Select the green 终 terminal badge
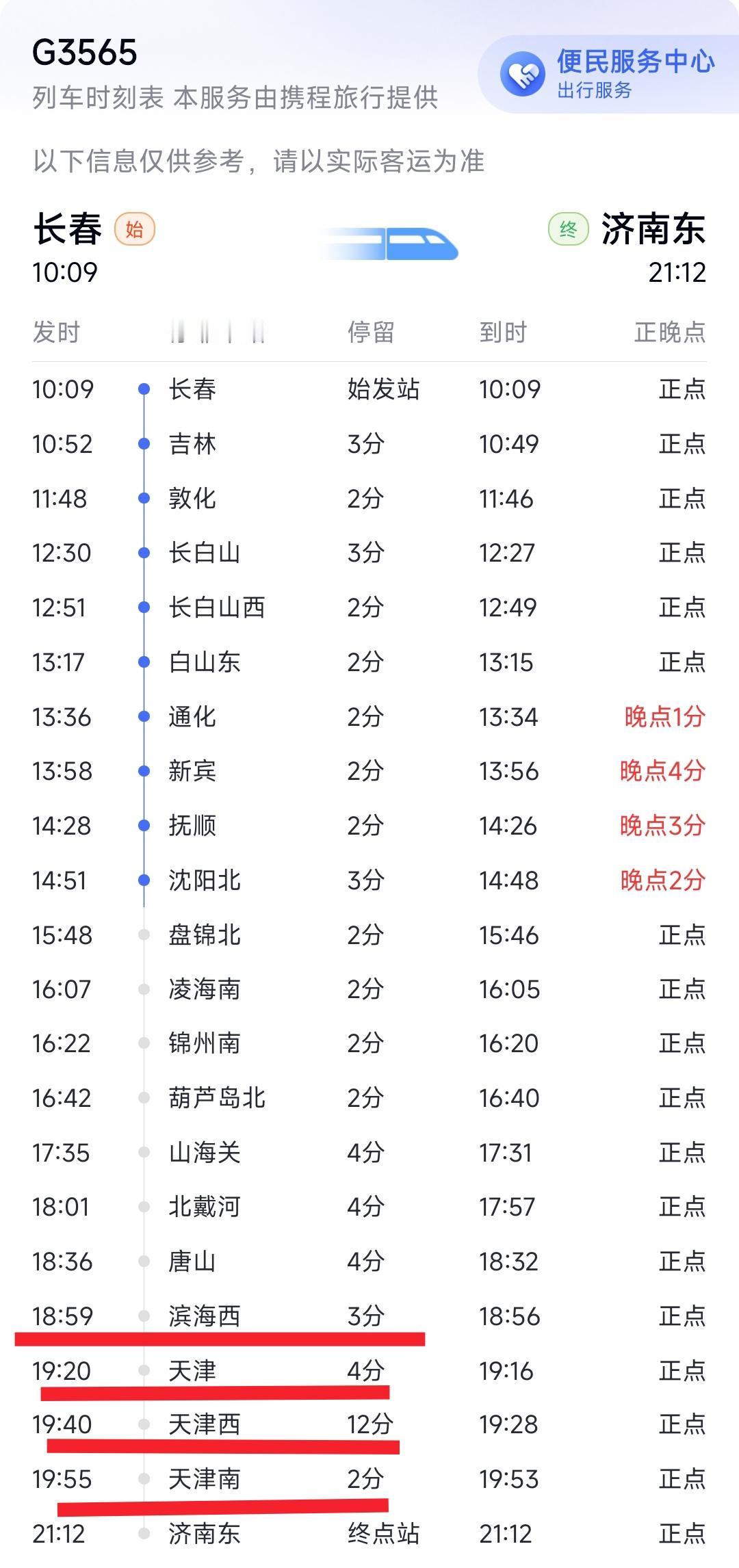Viewport: 739px width, 1568px height. 567,228
